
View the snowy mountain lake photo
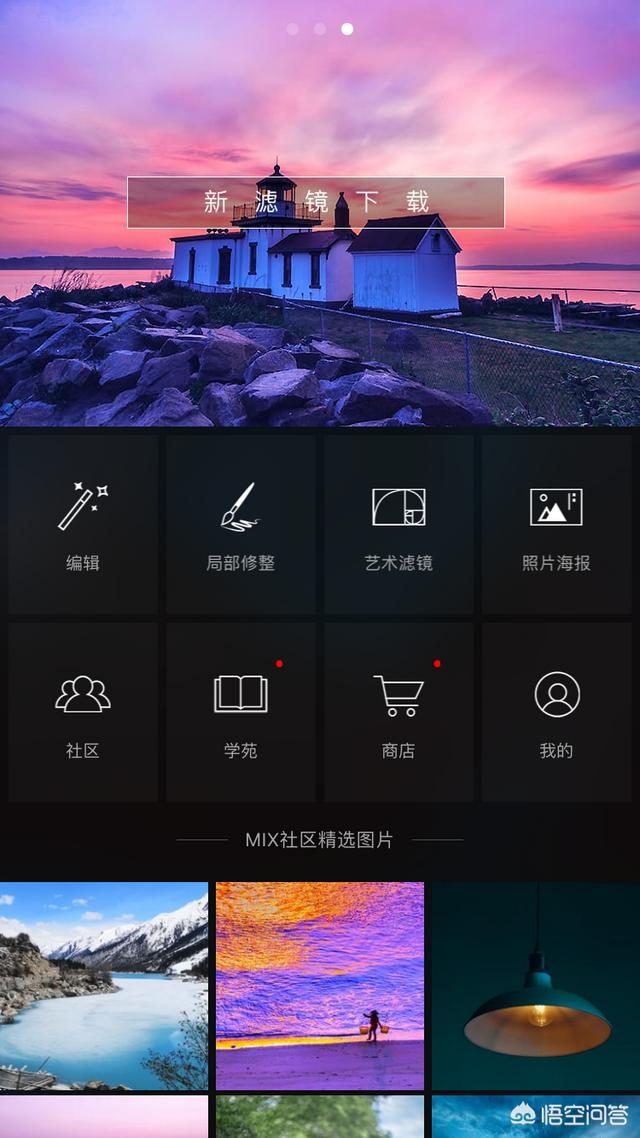pyautogui.click(x=104, y=986)
